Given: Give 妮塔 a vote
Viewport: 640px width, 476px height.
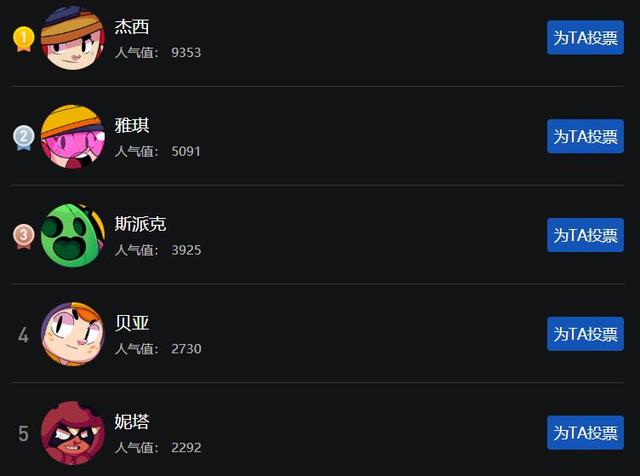Looking at the screenshot, I should point(585,432).
